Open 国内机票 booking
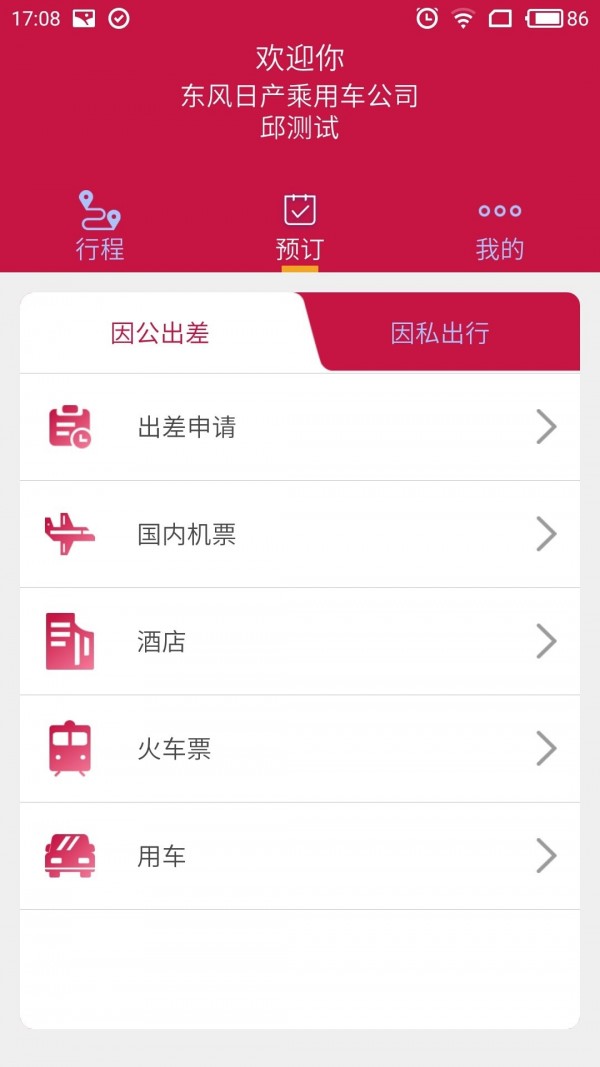Image resolution: width=600 pixels, height=1067 pixels. pyautogui.click(x=300, y=535)
